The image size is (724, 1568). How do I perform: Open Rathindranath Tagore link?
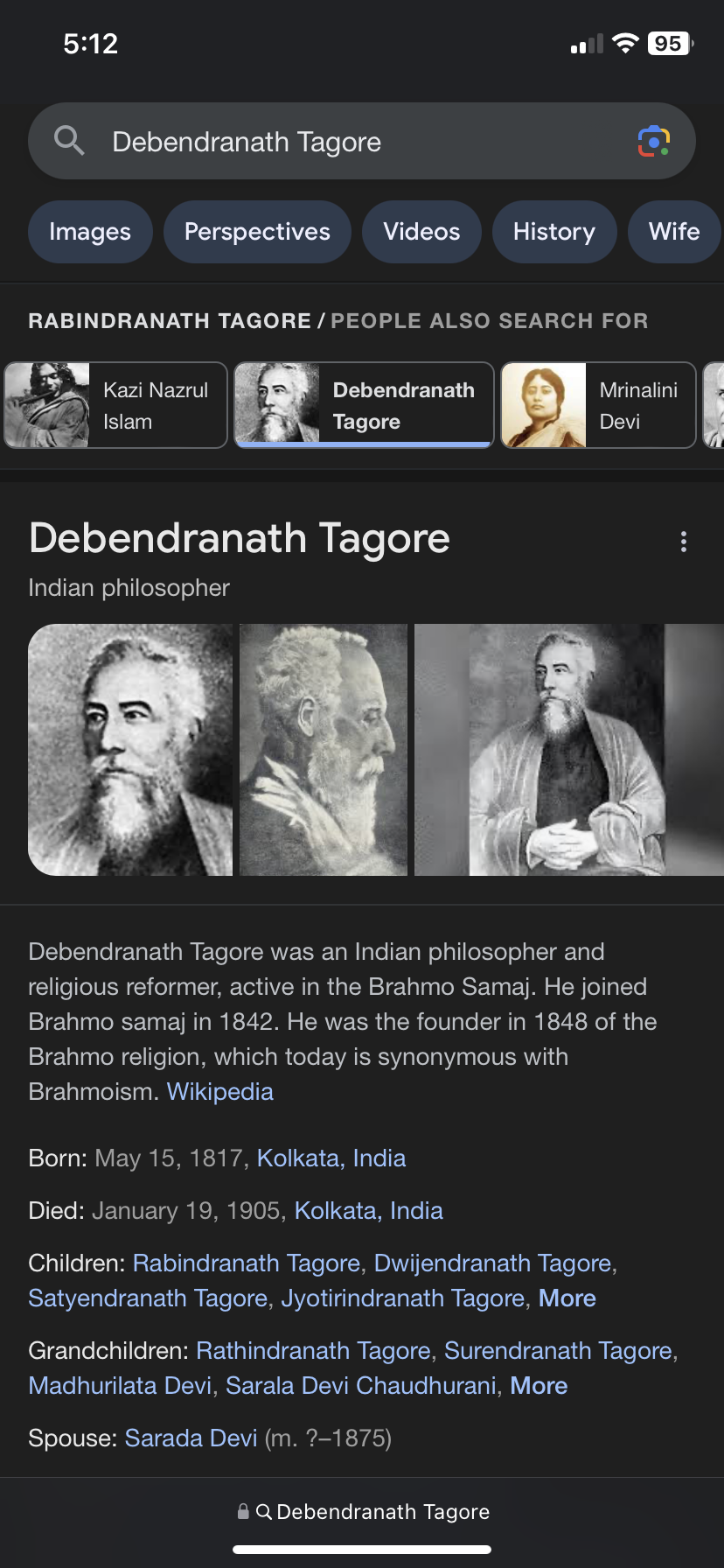click(313, 1351)
